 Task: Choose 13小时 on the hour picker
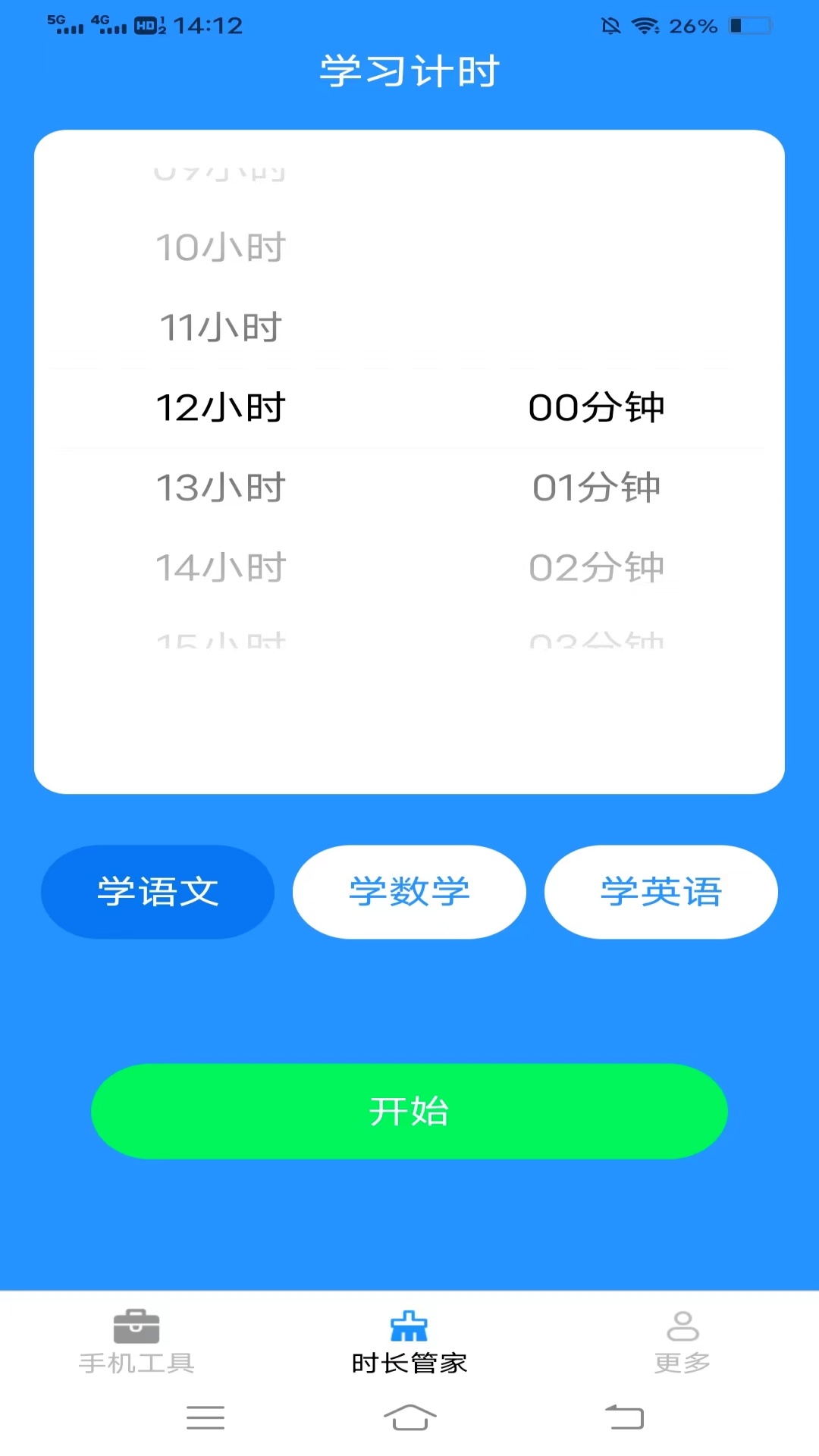[221, 488]
